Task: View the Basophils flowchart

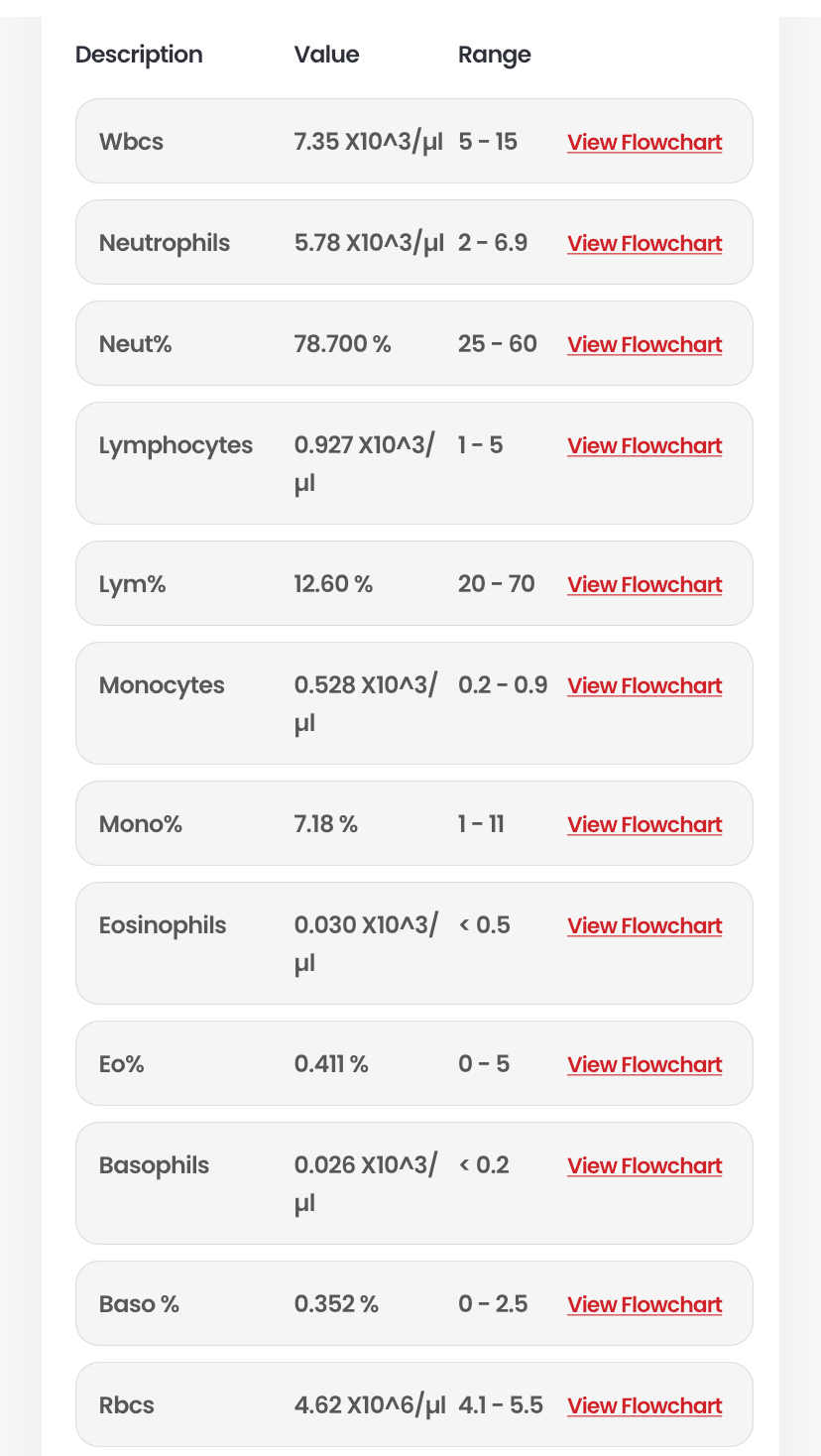Action: [x=645, y=1165]
